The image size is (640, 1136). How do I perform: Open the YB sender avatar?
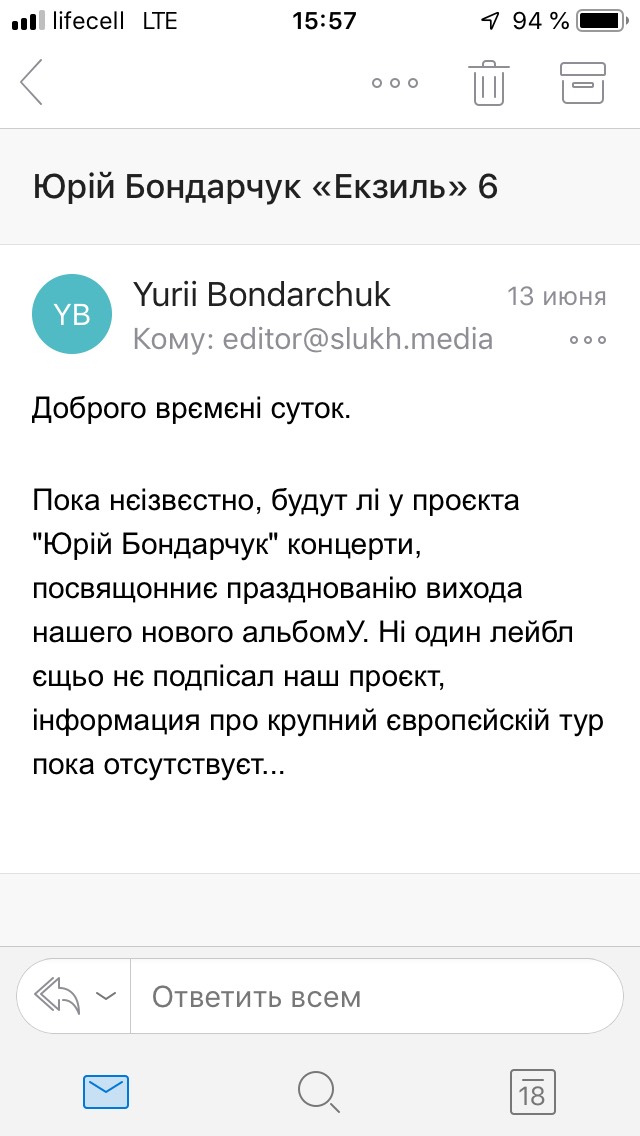coord(72,314)
